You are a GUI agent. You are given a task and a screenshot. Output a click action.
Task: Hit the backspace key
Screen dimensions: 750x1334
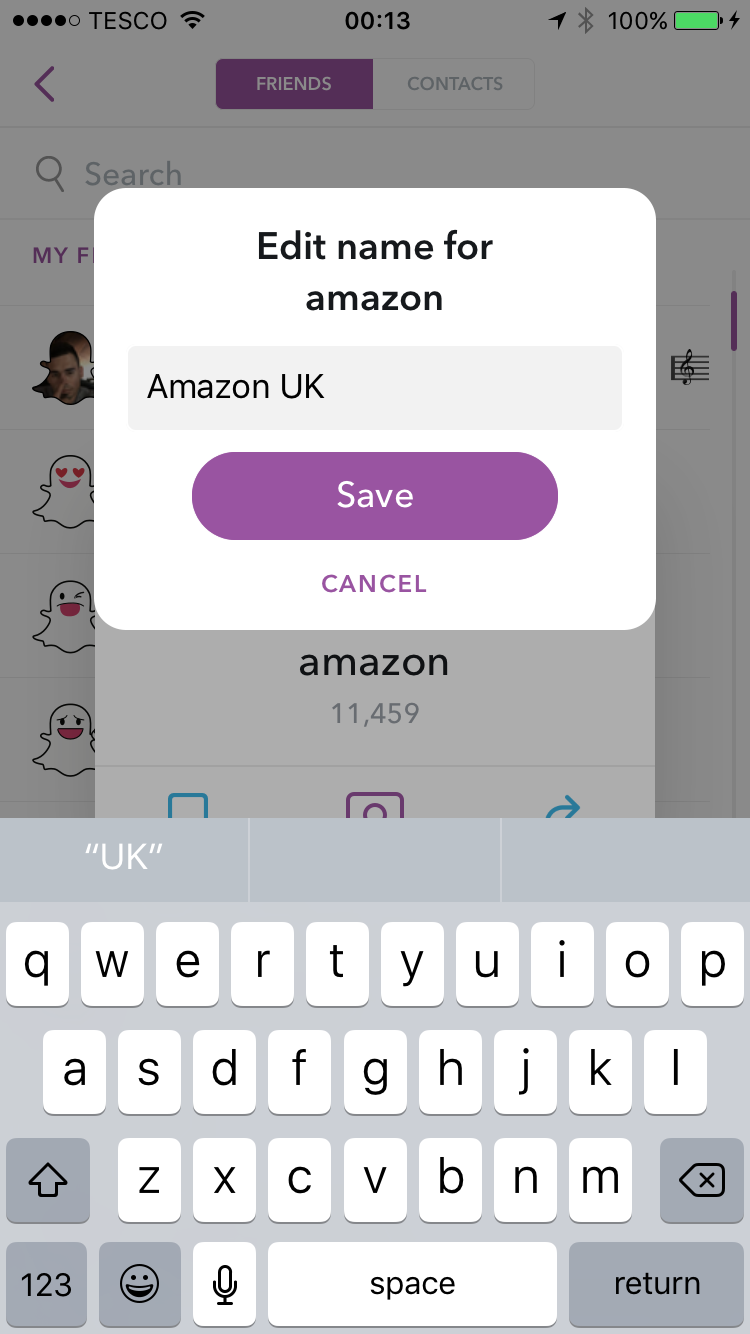[x=702, y=1181]
